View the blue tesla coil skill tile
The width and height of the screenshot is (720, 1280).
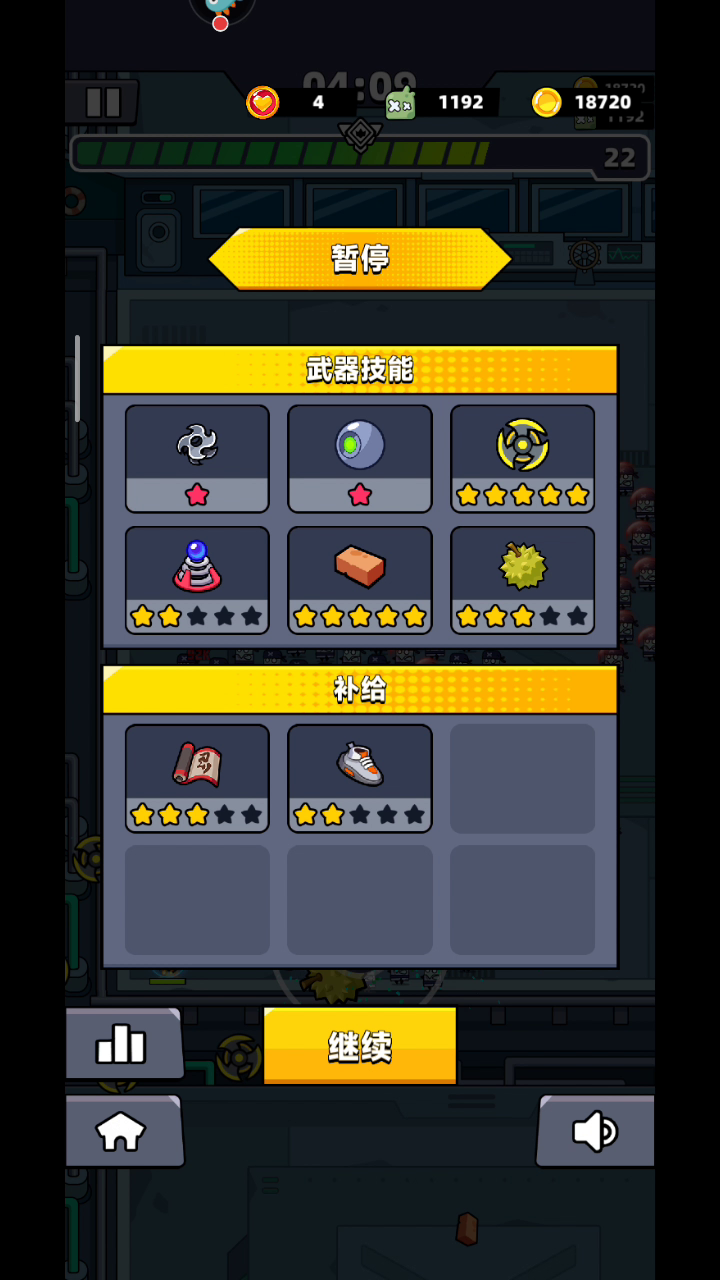tap(197, 580)
